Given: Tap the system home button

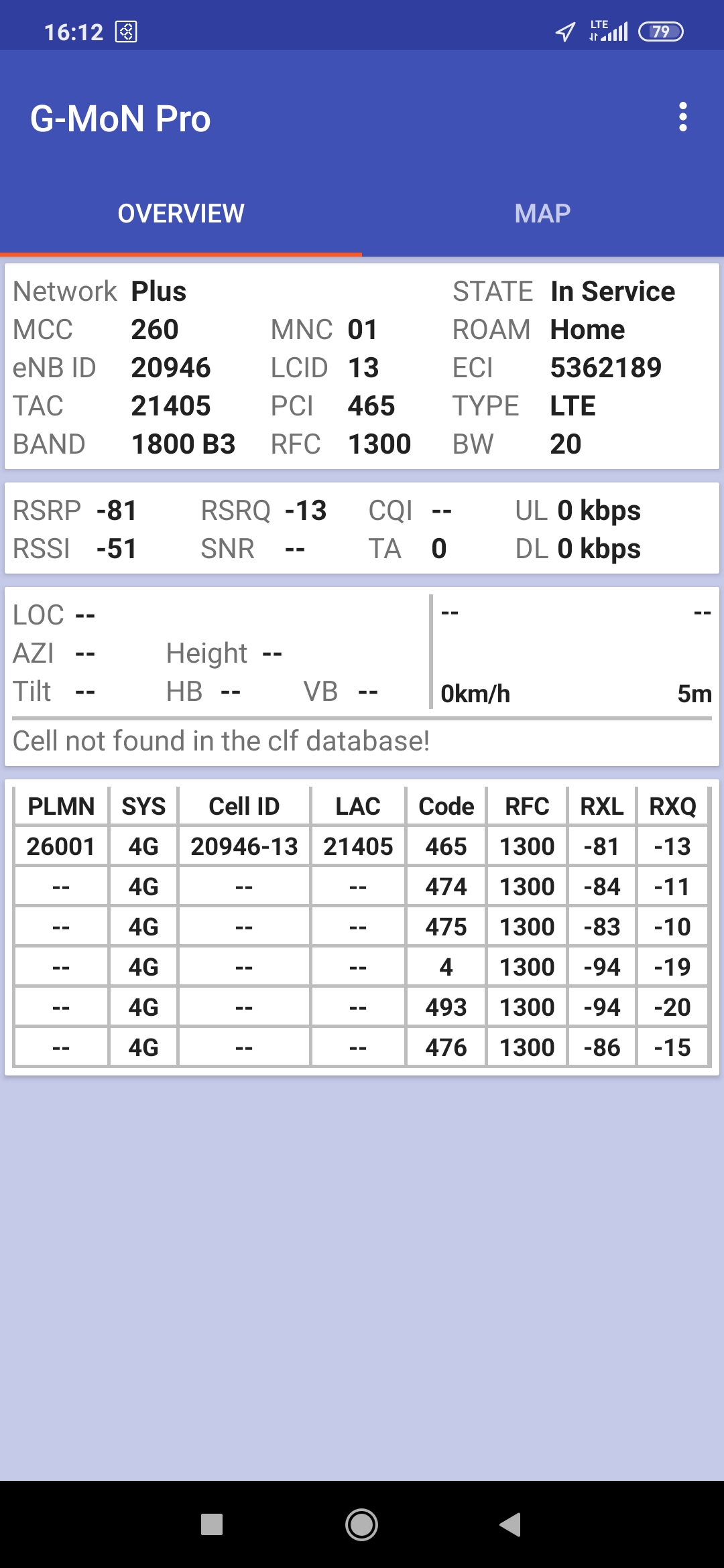Looking at the screenshot, I should tap(361, 1524).
